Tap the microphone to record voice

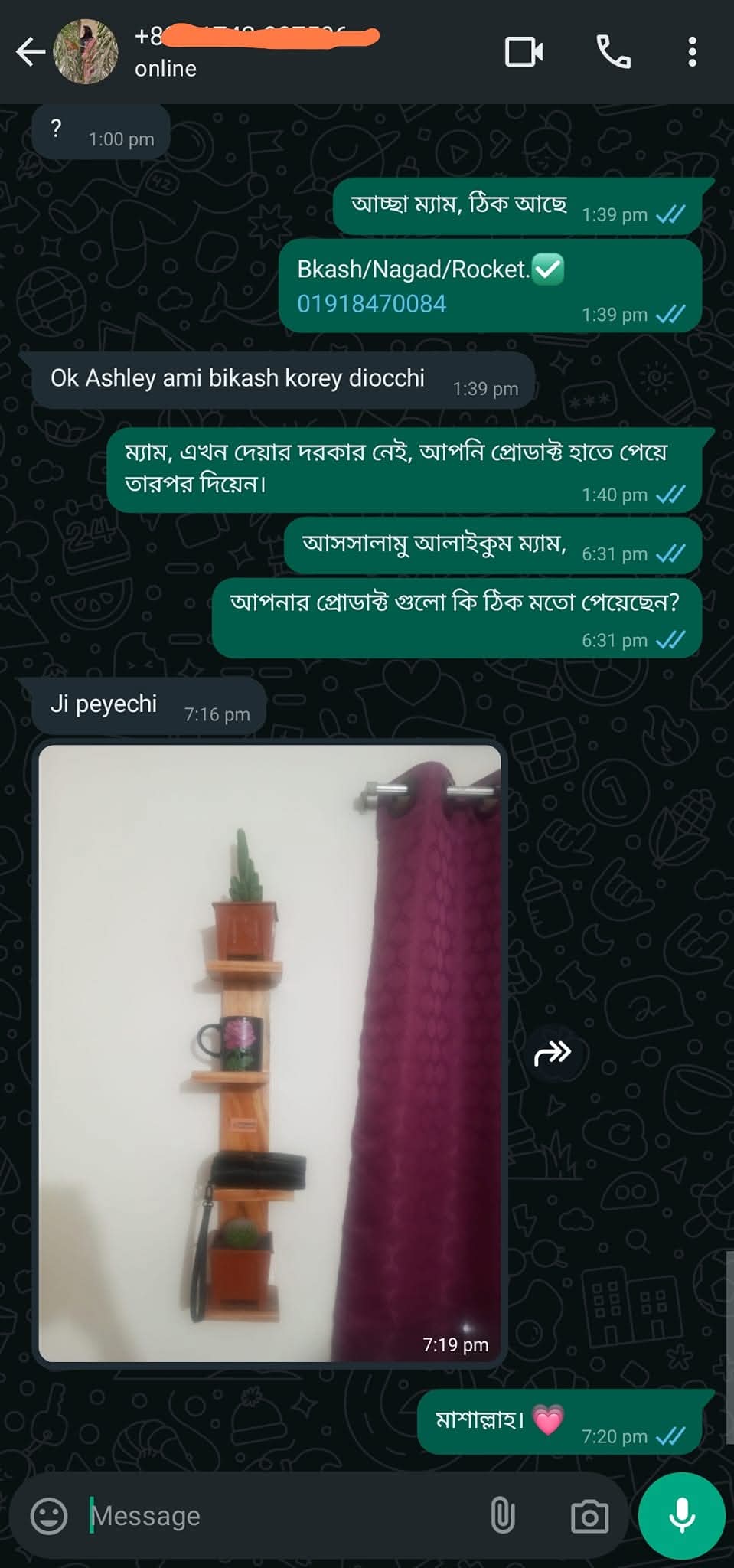click(681, 1515)
